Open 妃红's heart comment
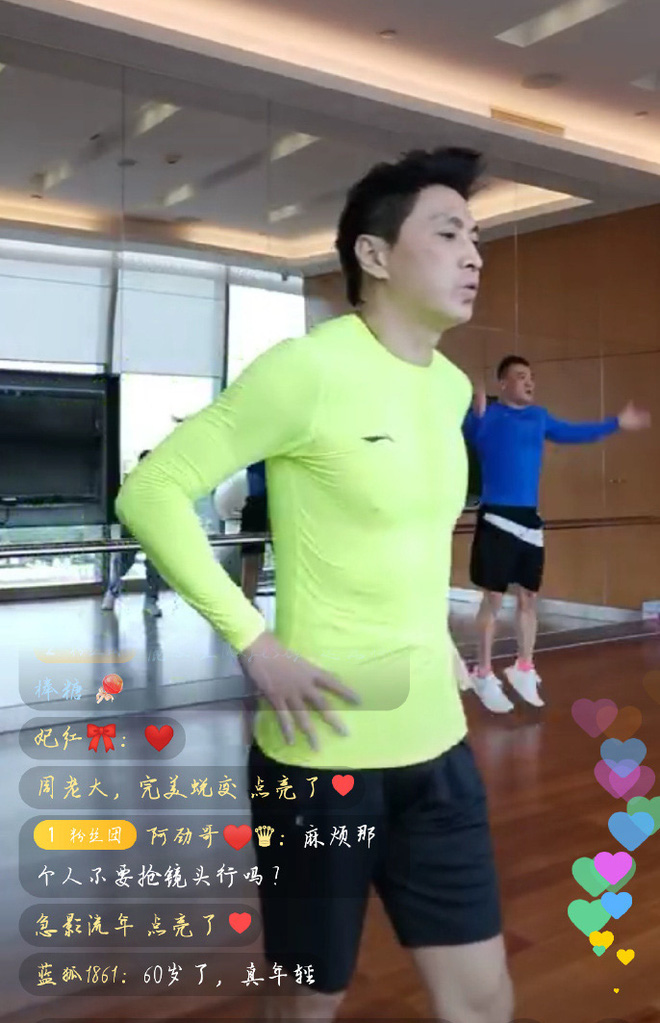Image resolution: width=660 pixels, height=1023 pixels. coord(100,738)
